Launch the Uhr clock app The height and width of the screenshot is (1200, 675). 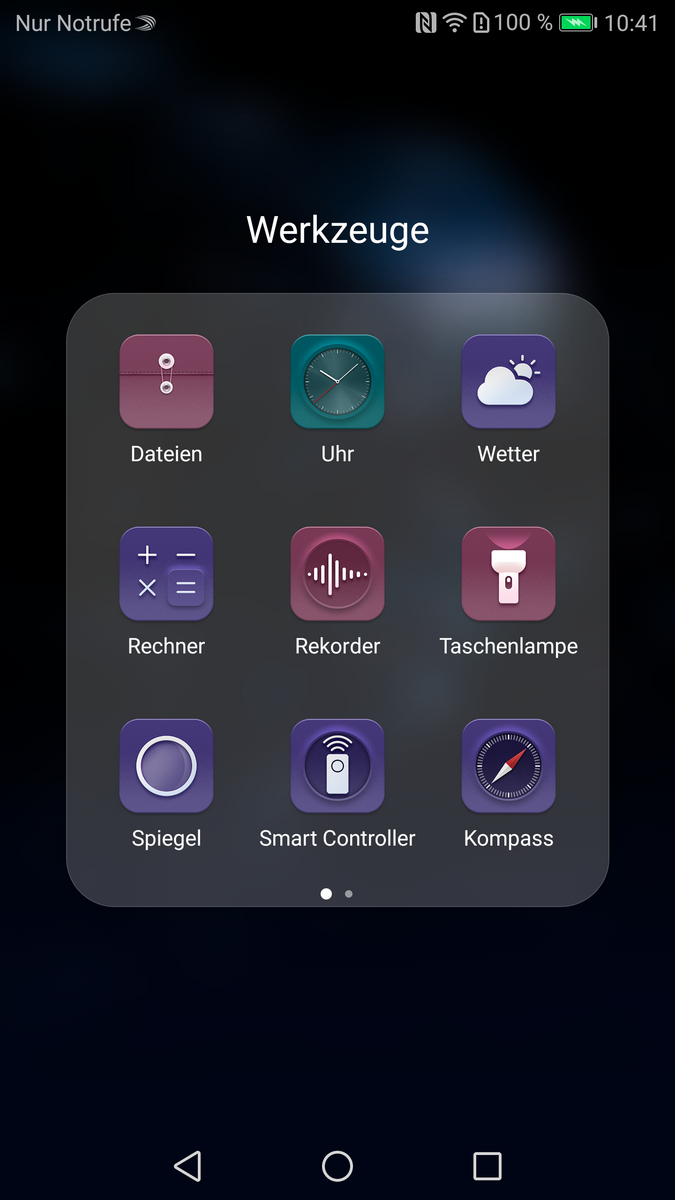click(337, 382)
